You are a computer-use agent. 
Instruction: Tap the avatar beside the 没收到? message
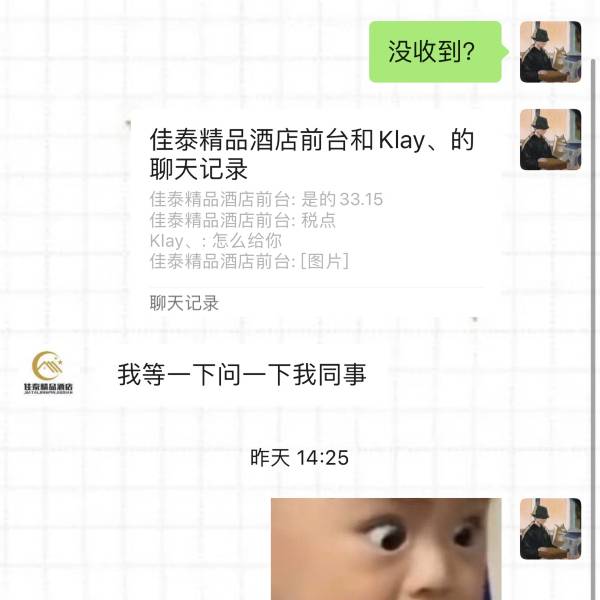550,52
